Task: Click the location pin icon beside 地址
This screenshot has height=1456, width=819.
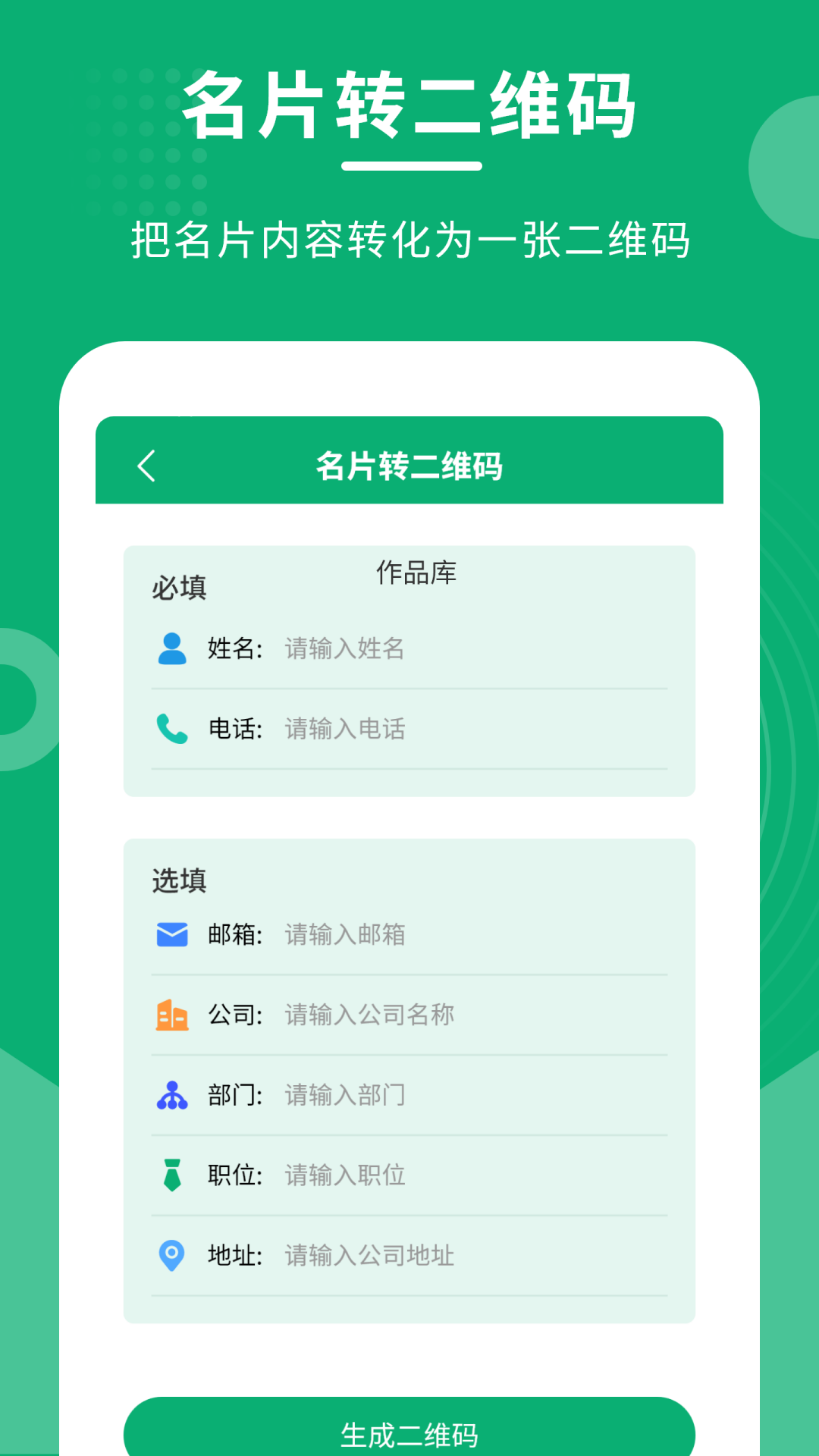Action: 173,1255
